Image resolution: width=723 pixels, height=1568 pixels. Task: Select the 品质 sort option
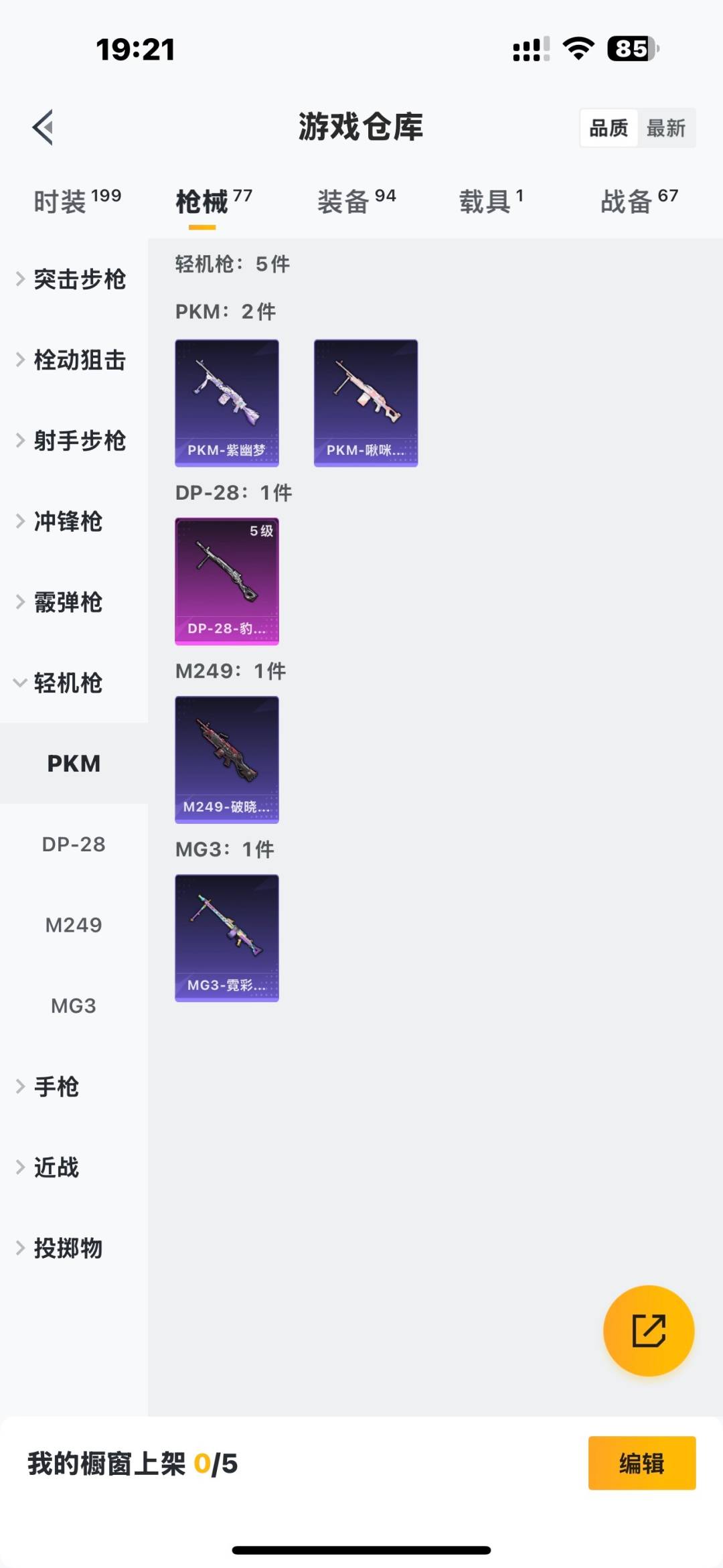(x=607, y=127)
